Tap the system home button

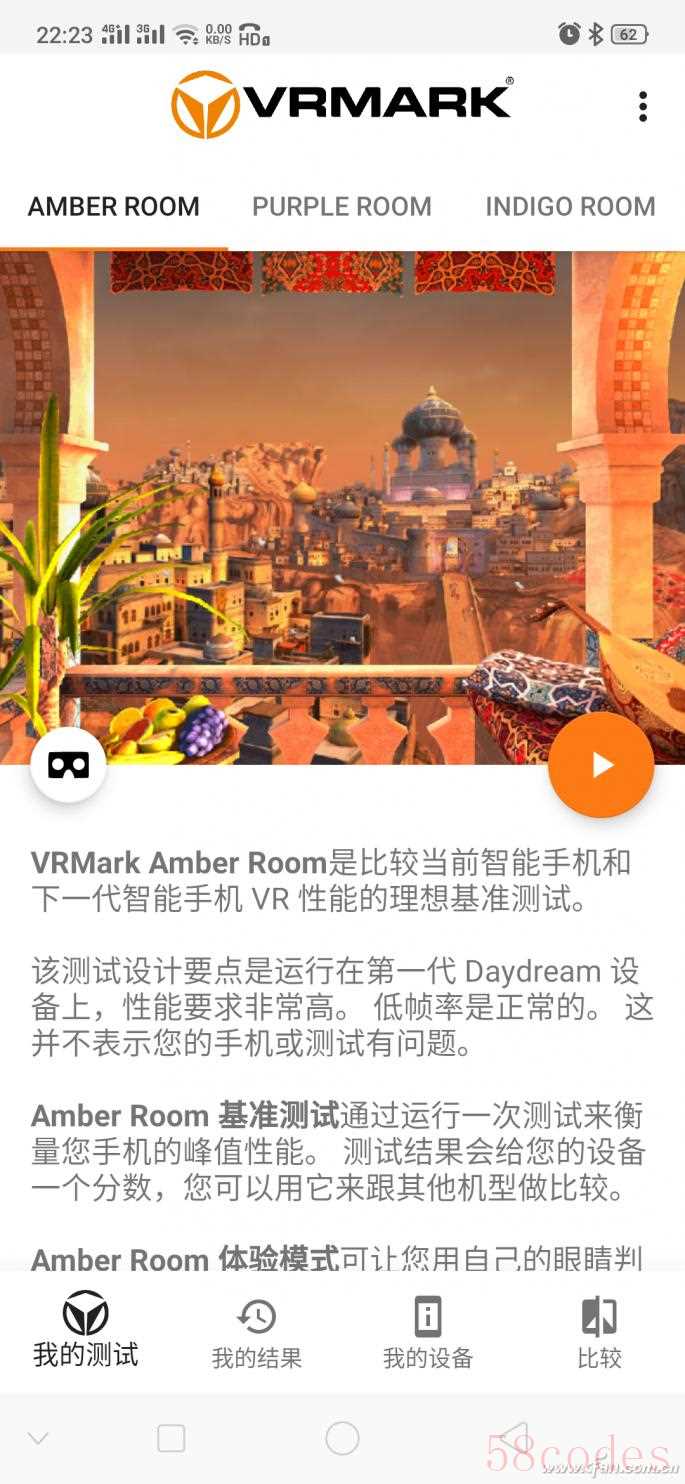pos(342,1438)
